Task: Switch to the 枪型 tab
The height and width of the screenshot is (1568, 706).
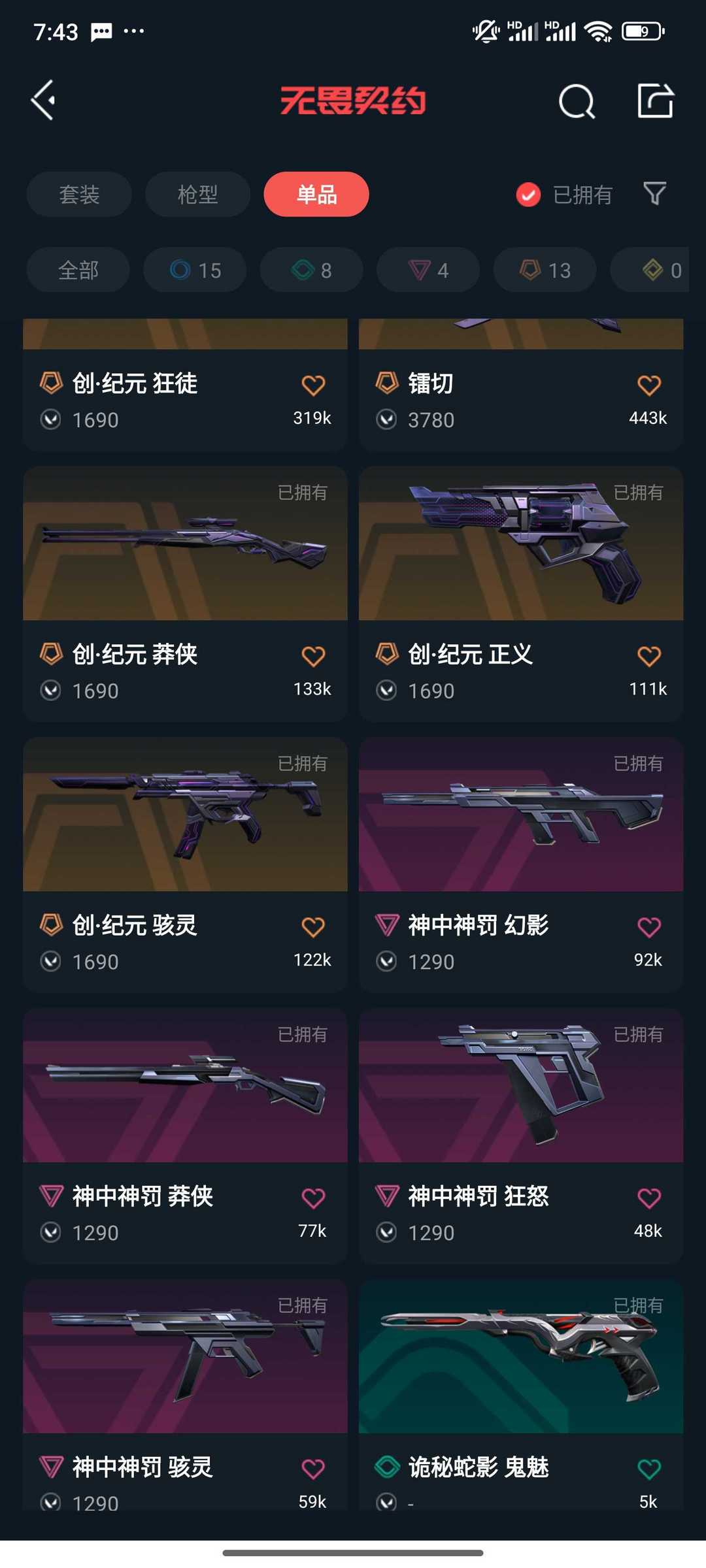Action: 197,194
